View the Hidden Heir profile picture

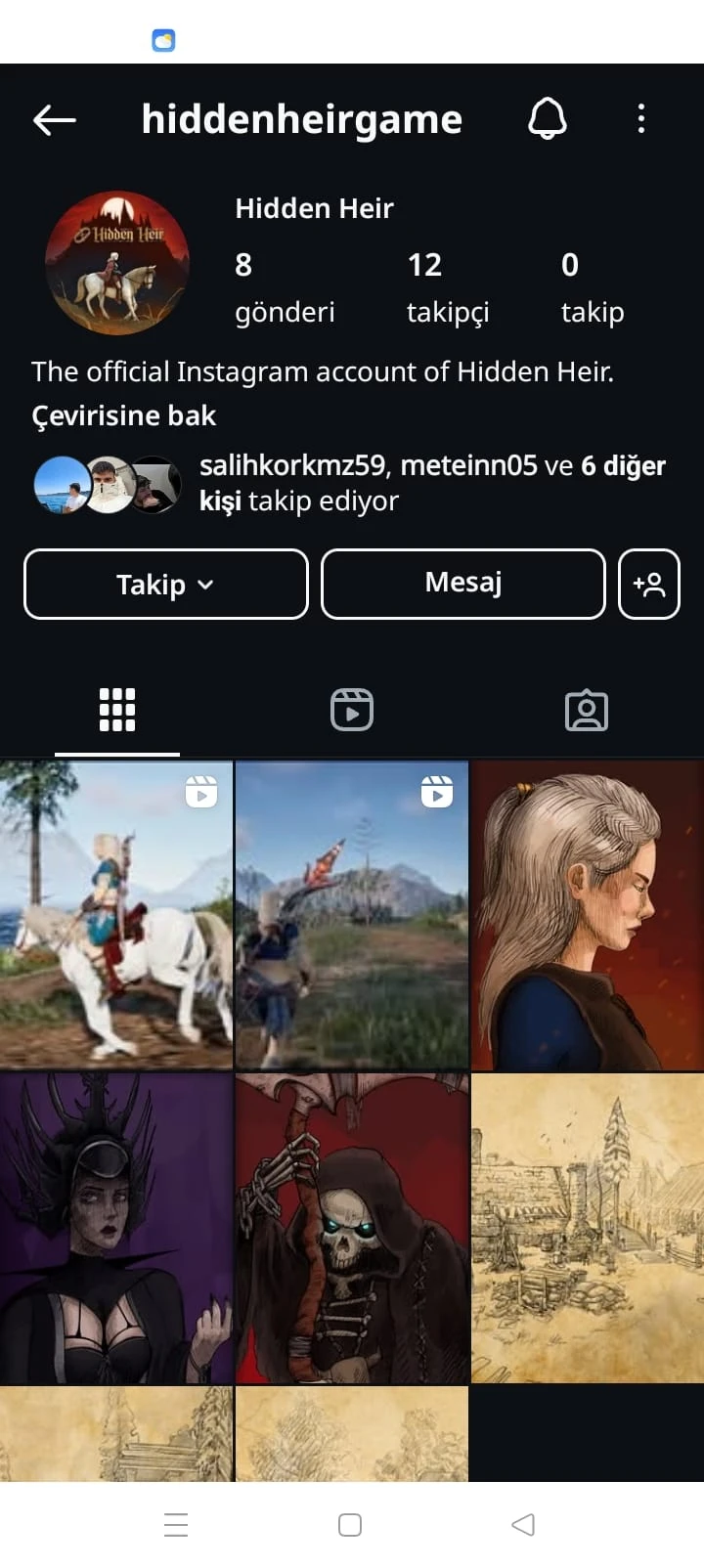117,262
